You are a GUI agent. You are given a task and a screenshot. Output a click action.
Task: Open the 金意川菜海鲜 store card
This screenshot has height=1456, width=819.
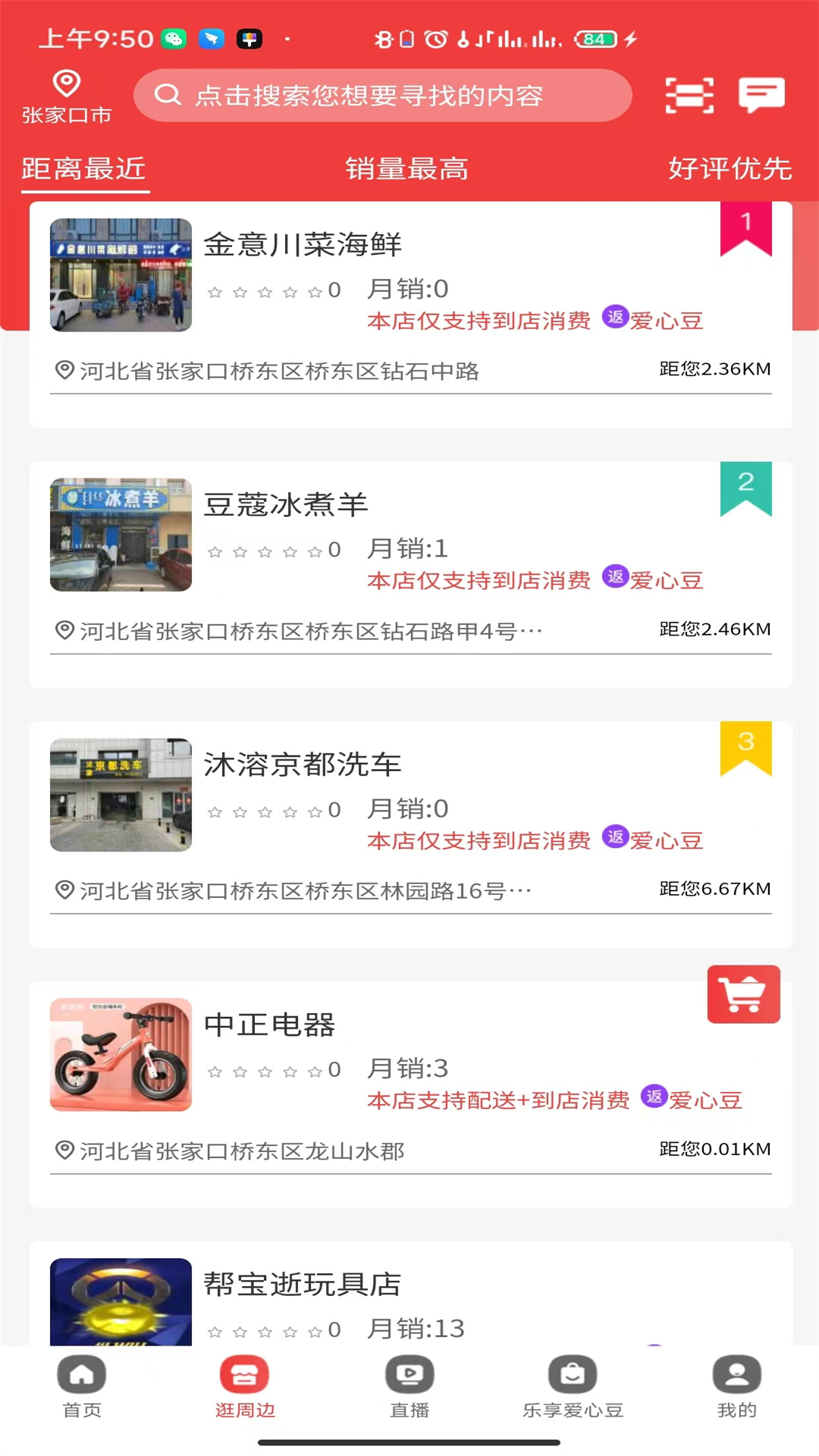(x=409, y=303)
